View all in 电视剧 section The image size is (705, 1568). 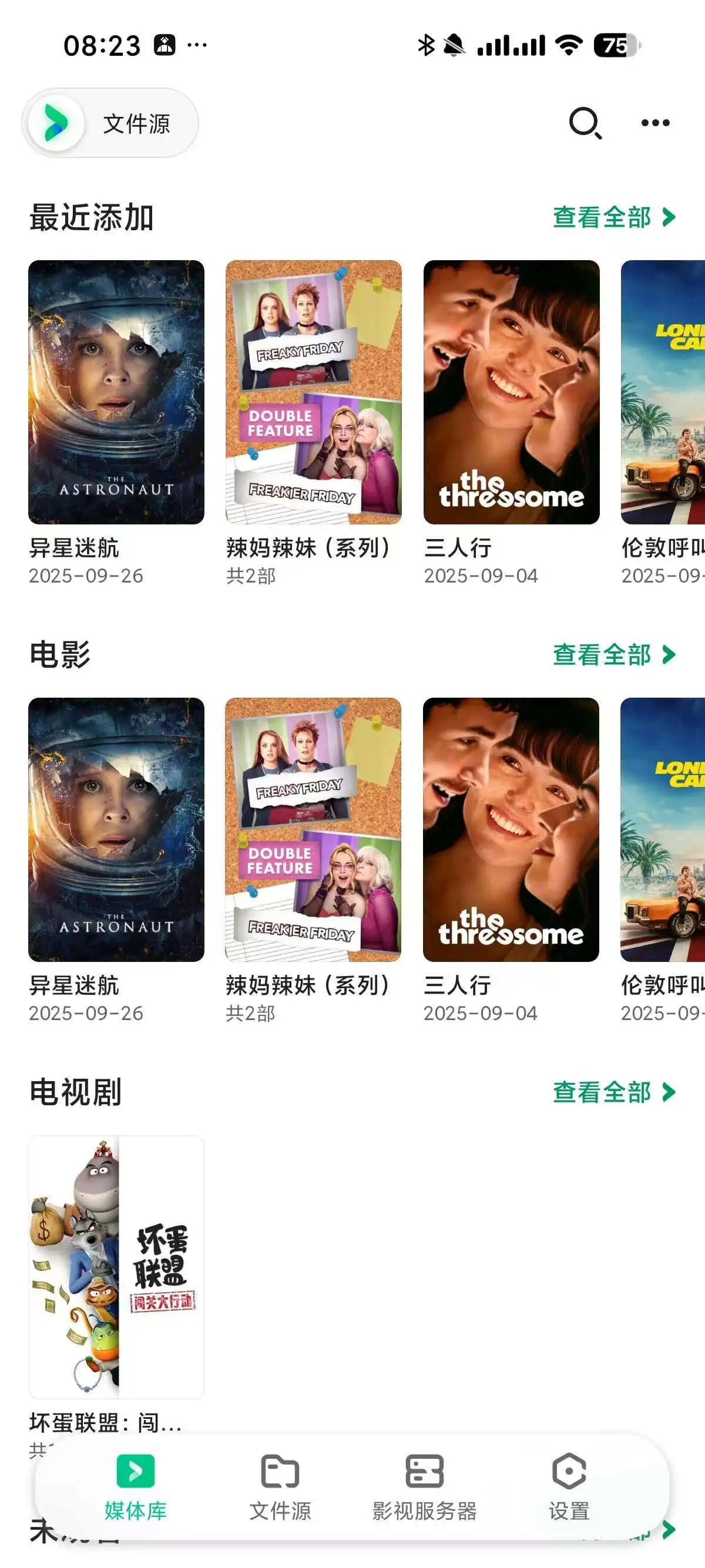coord(614,1092)
